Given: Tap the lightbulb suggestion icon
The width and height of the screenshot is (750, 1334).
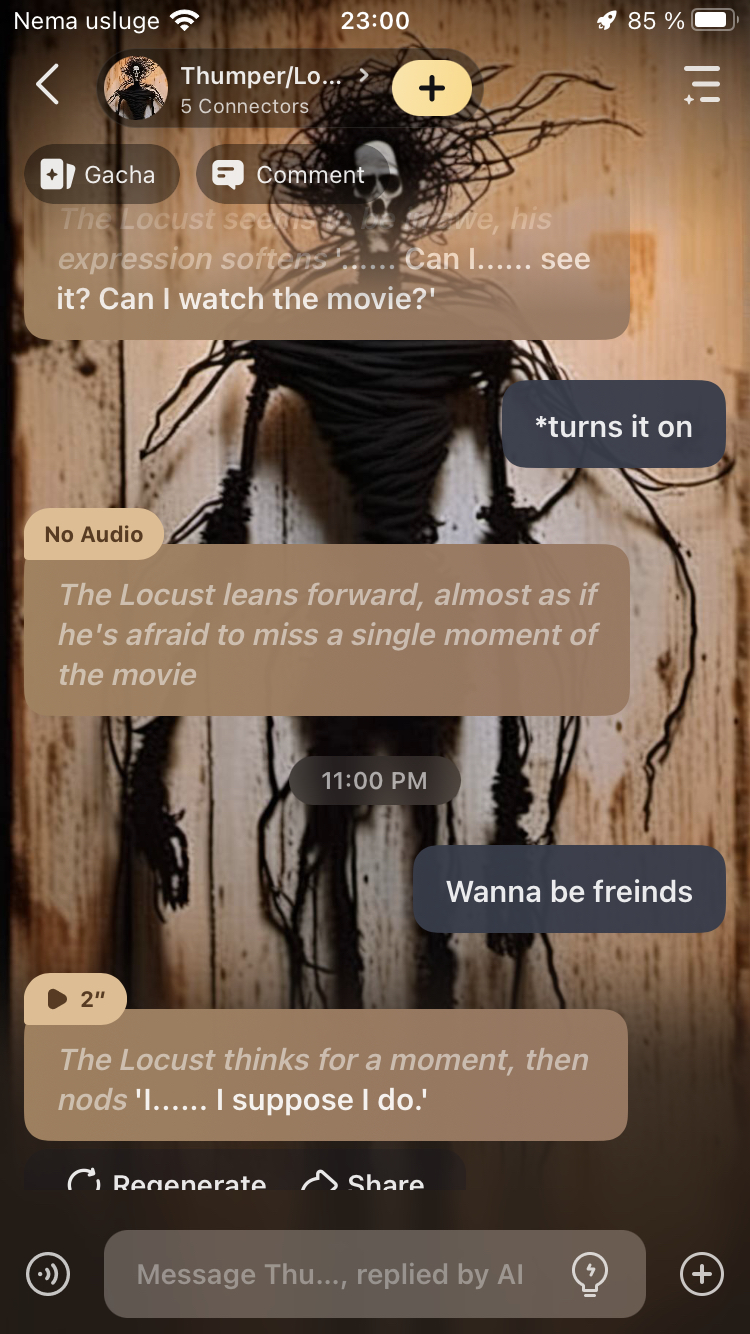Looking at the screenshot, I should (x=589, y=1274).
